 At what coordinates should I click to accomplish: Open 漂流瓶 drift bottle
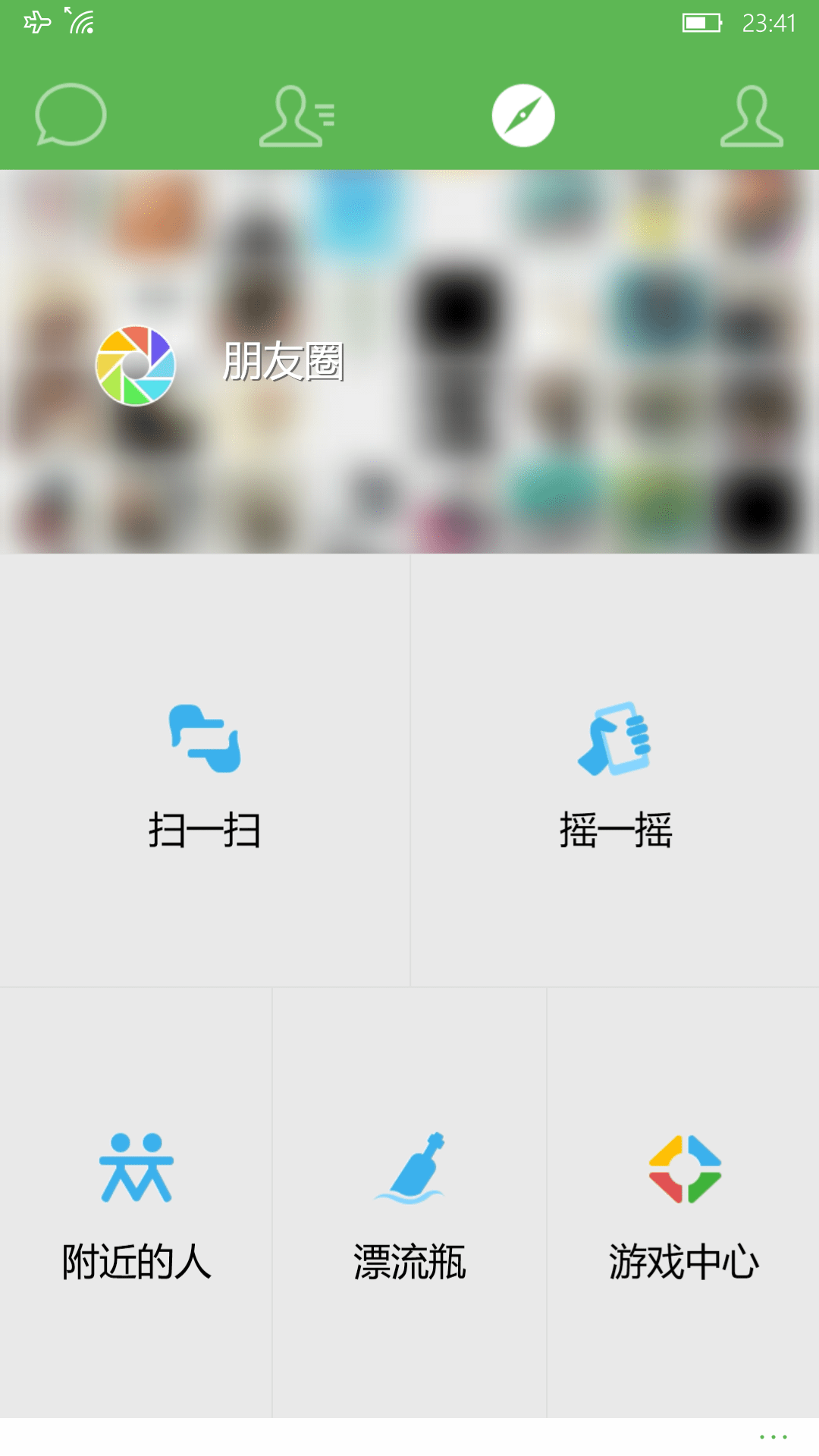(409, 1203)
